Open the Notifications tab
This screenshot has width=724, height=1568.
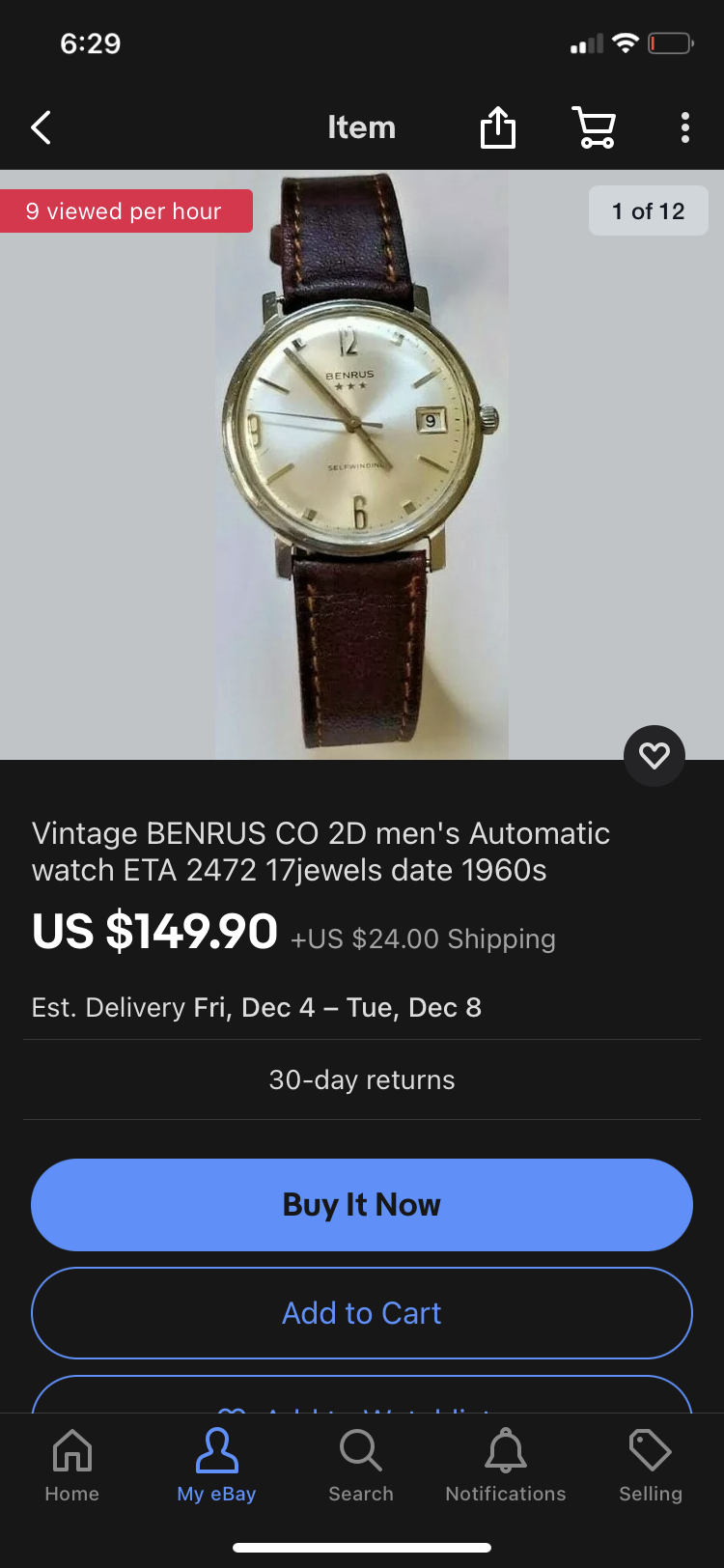pyautogui.click(x=506, y=1466)
